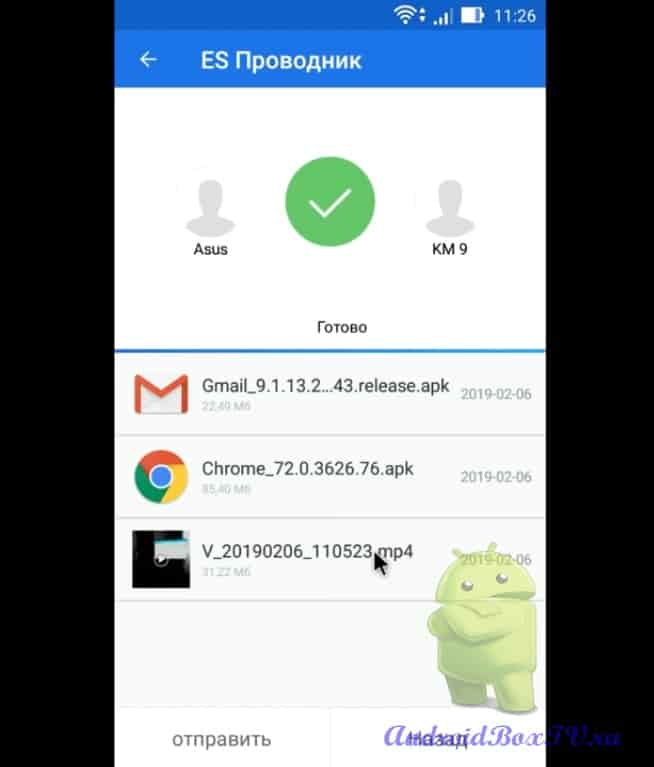Tap the отправить button
654x767 pixels.
[x=221, y=739]
